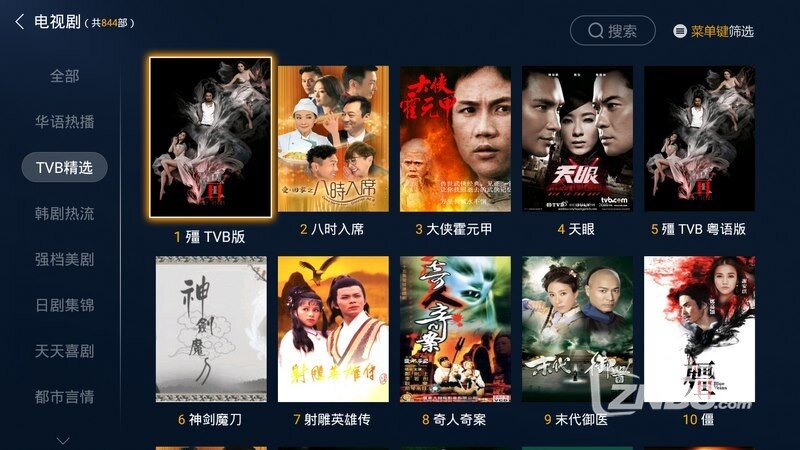Open the drama 八时入席
The image size is (800, 450).
coord(333,138)
